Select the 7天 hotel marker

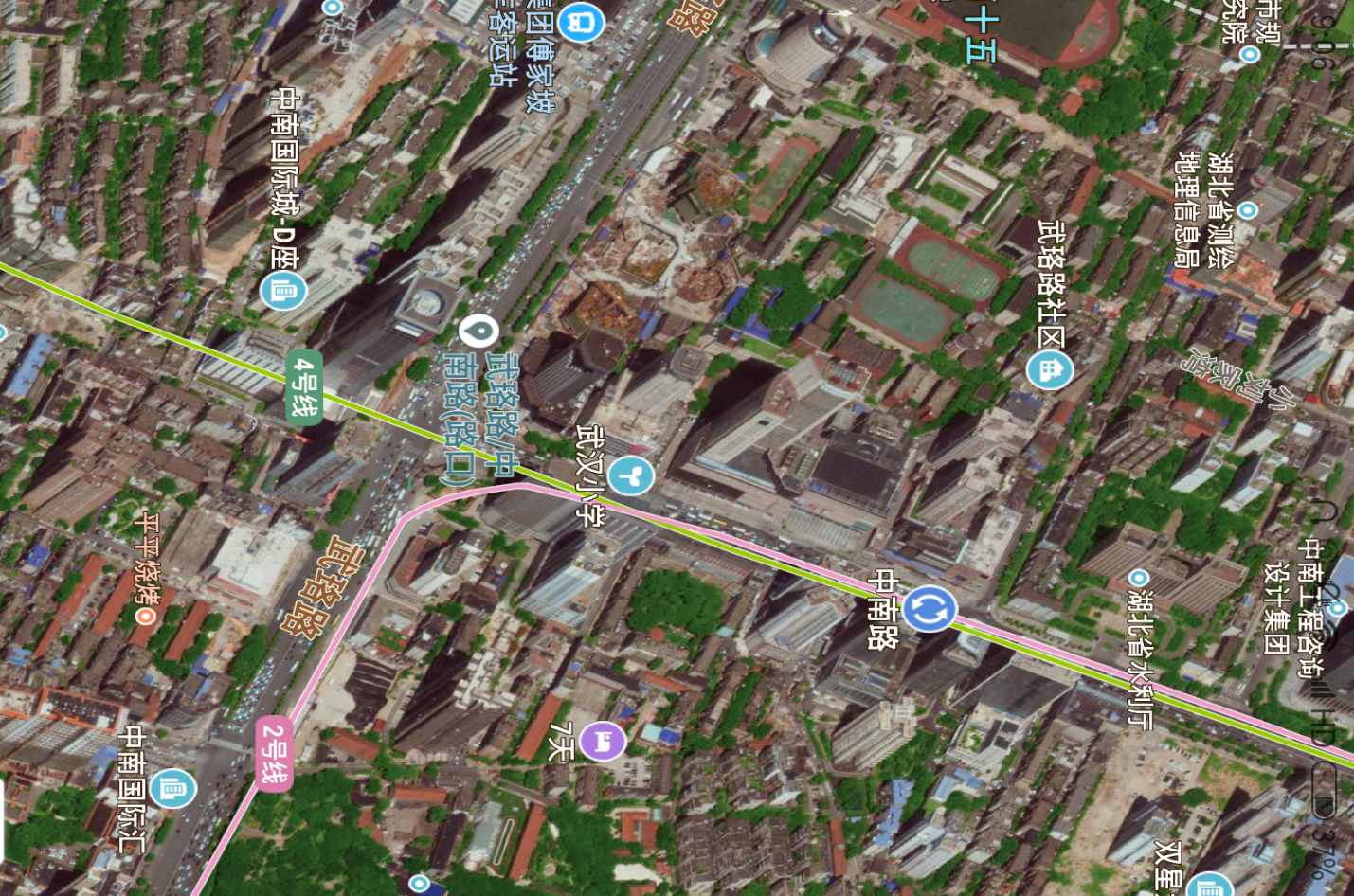click(603, 740)
